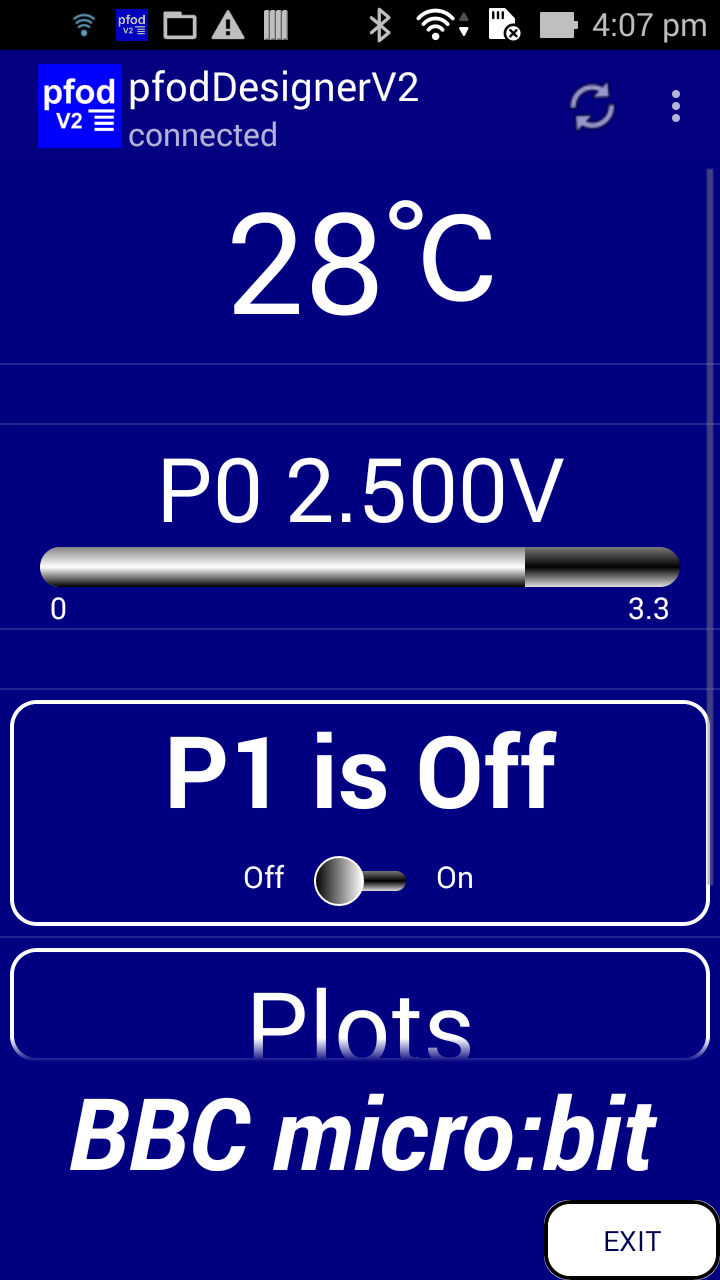
Task: Open the overflow menu
Action: pos(676,106)
